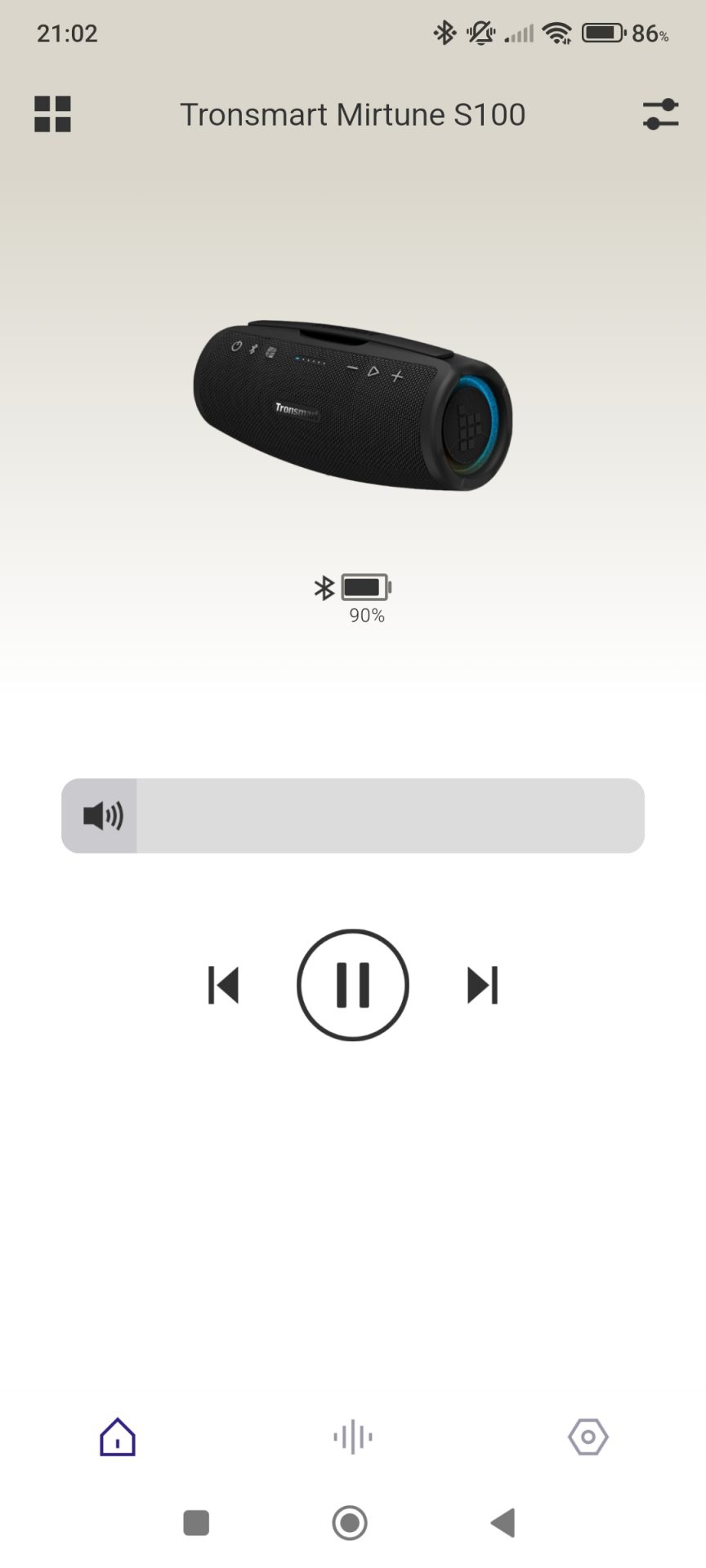Switch to the settings tab

pyautogui.click(x=588, y=1437)
